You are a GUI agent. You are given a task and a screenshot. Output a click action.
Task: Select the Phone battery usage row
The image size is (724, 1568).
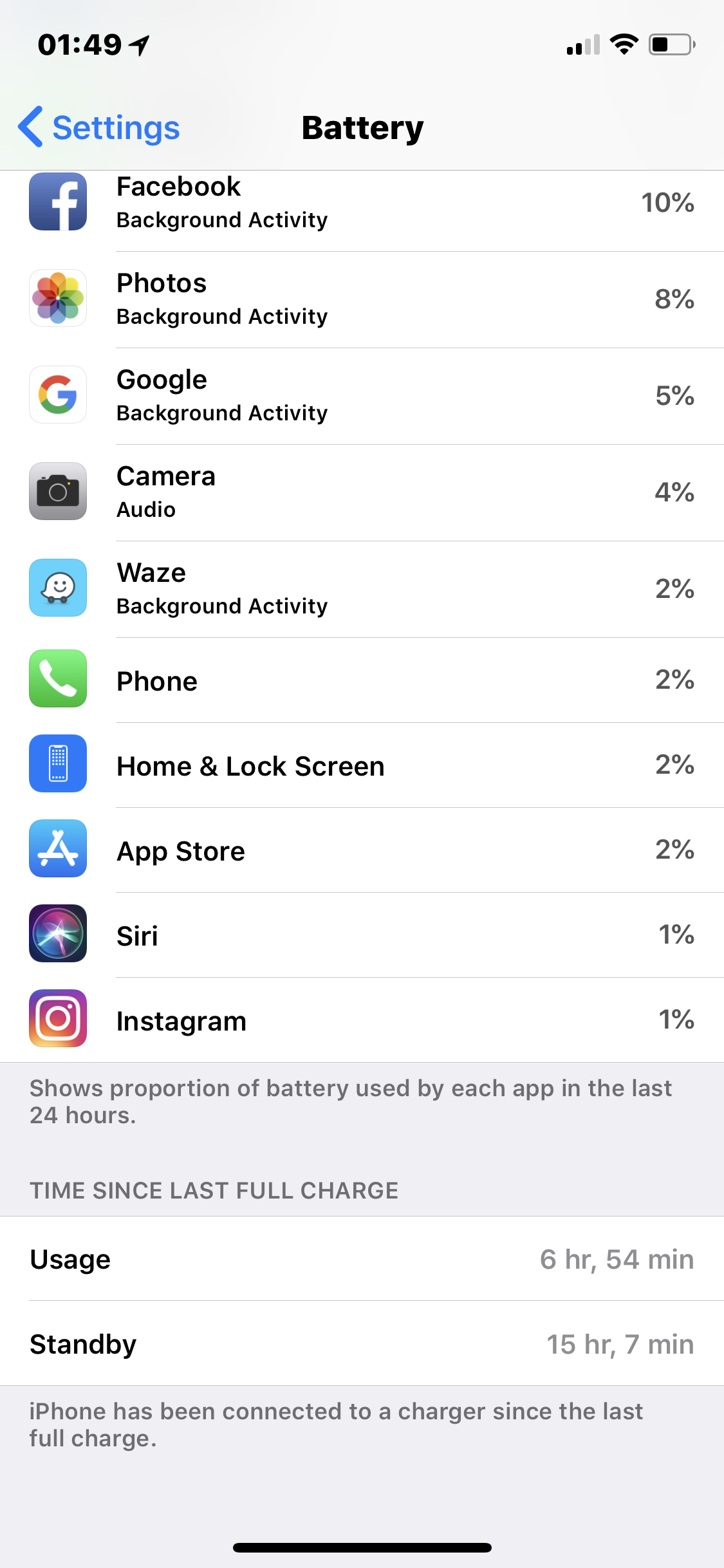click(362, 680)
